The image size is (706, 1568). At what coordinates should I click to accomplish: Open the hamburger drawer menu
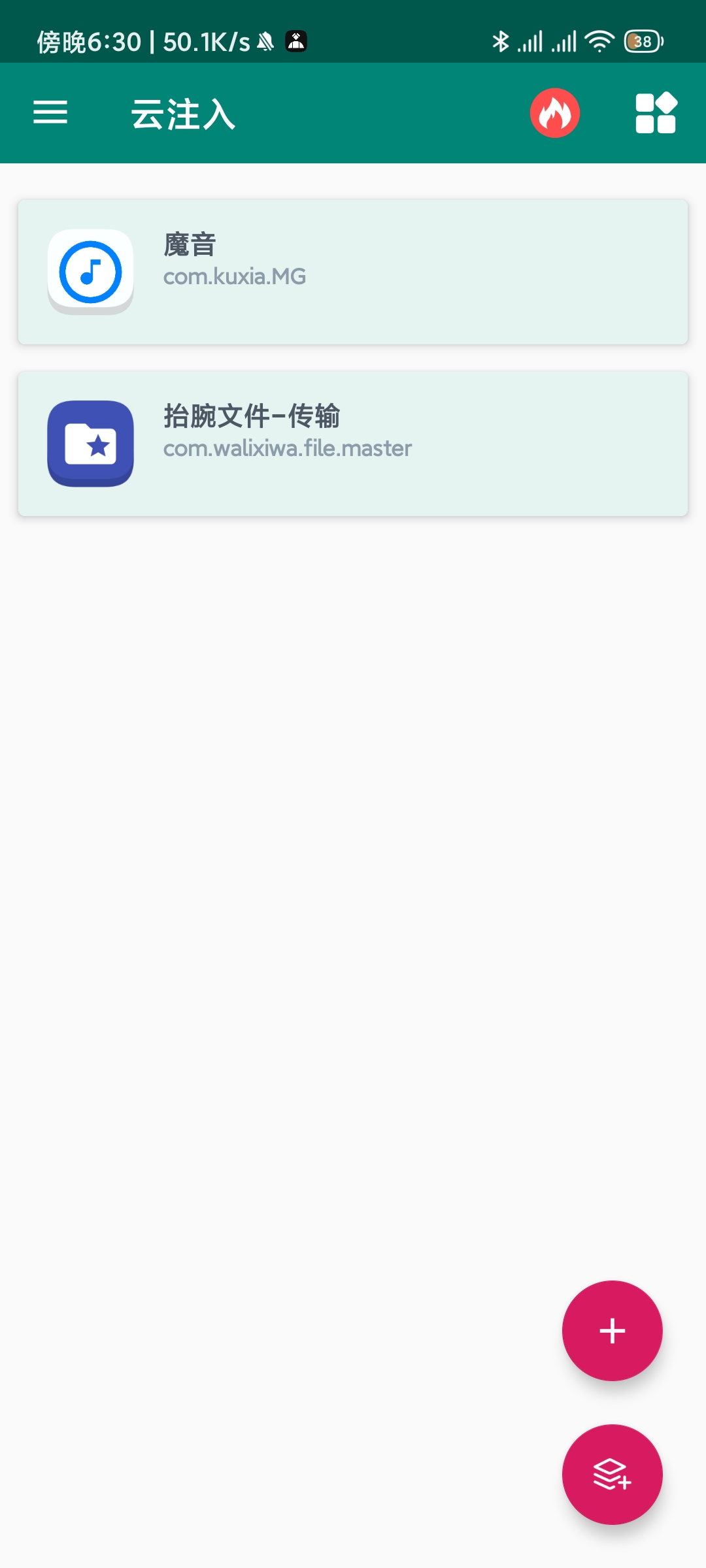50,112
